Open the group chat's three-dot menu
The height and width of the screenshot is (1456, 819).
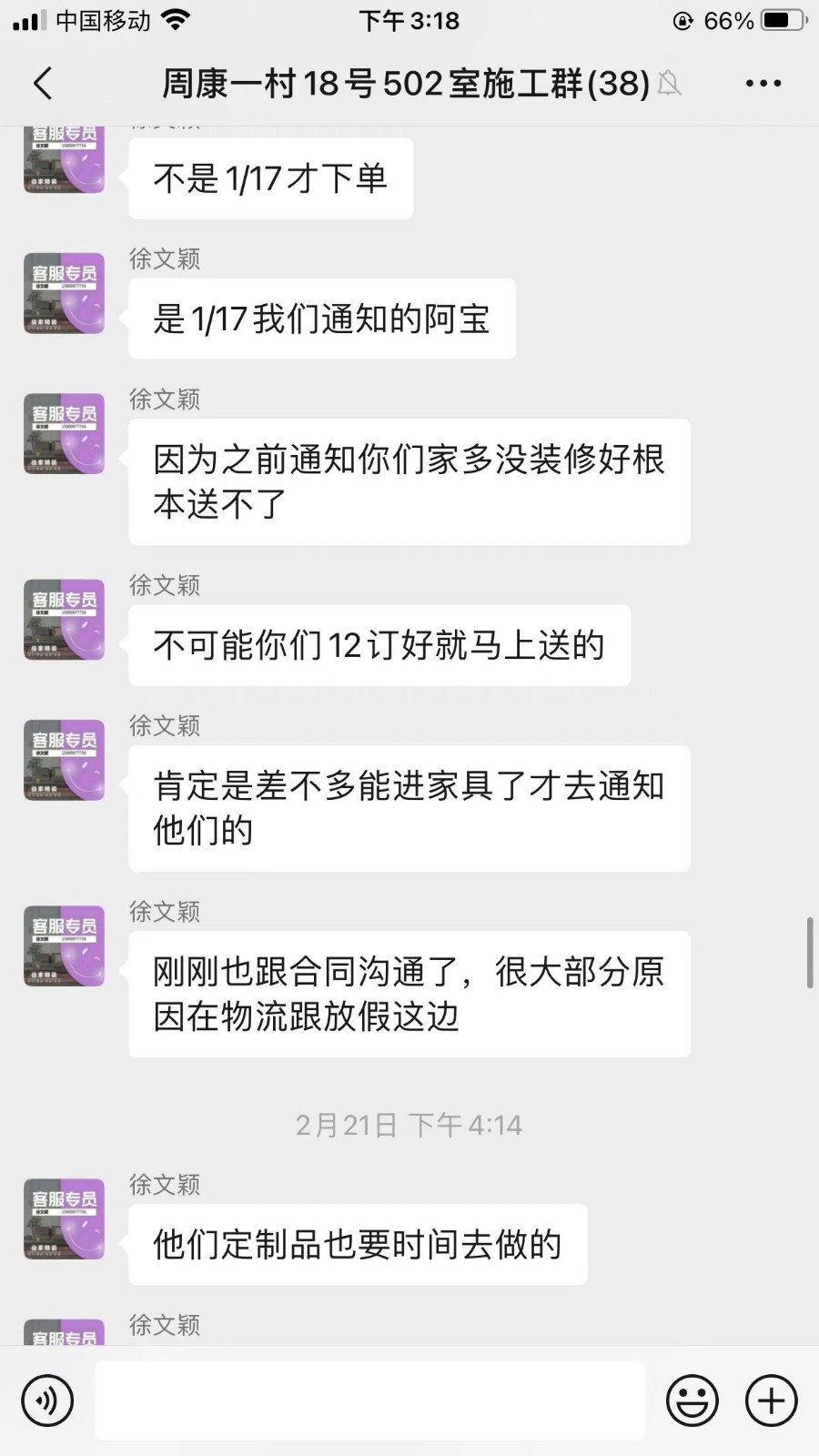click(763, 83)
